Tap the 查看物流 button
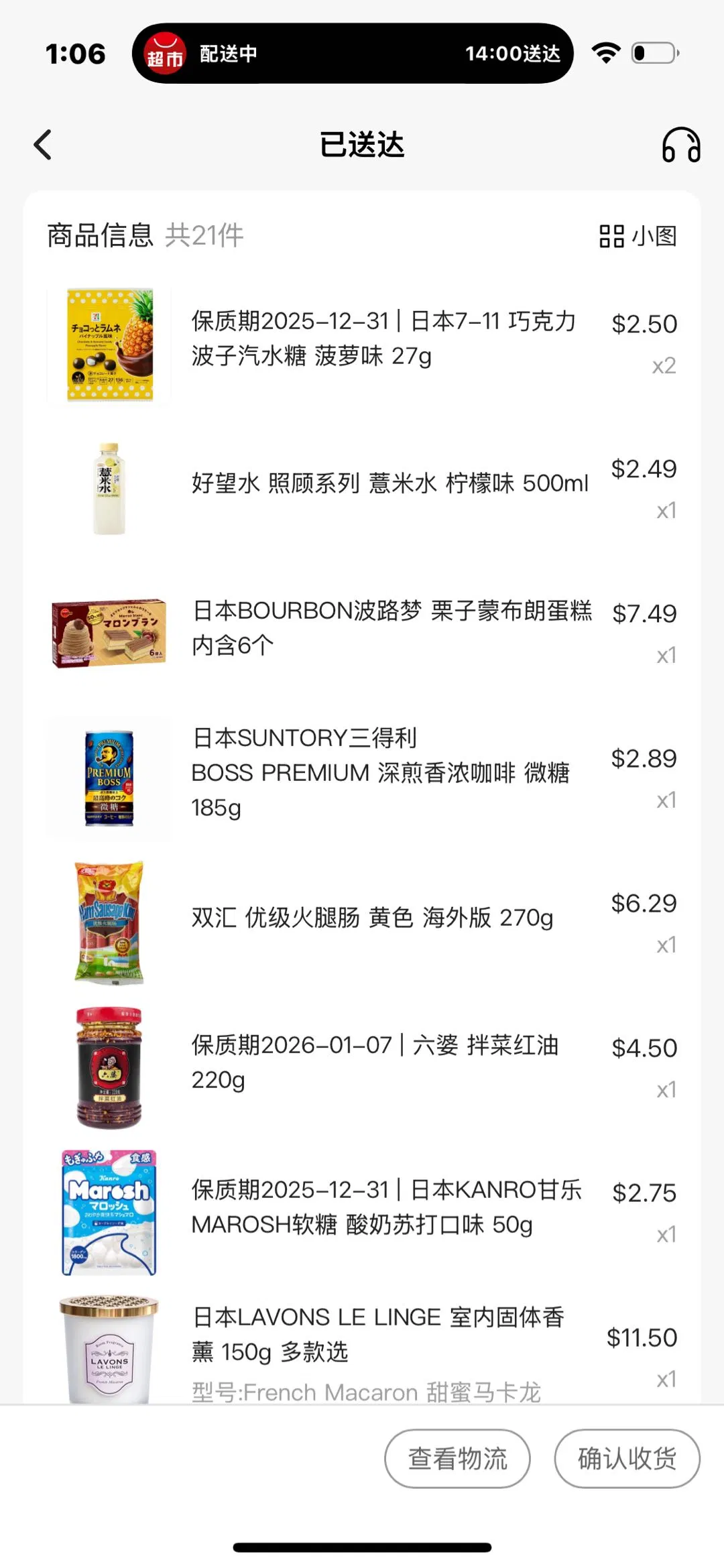Image resolution: width=724 pixels, height=1568 pixels. pos(457,1459)
